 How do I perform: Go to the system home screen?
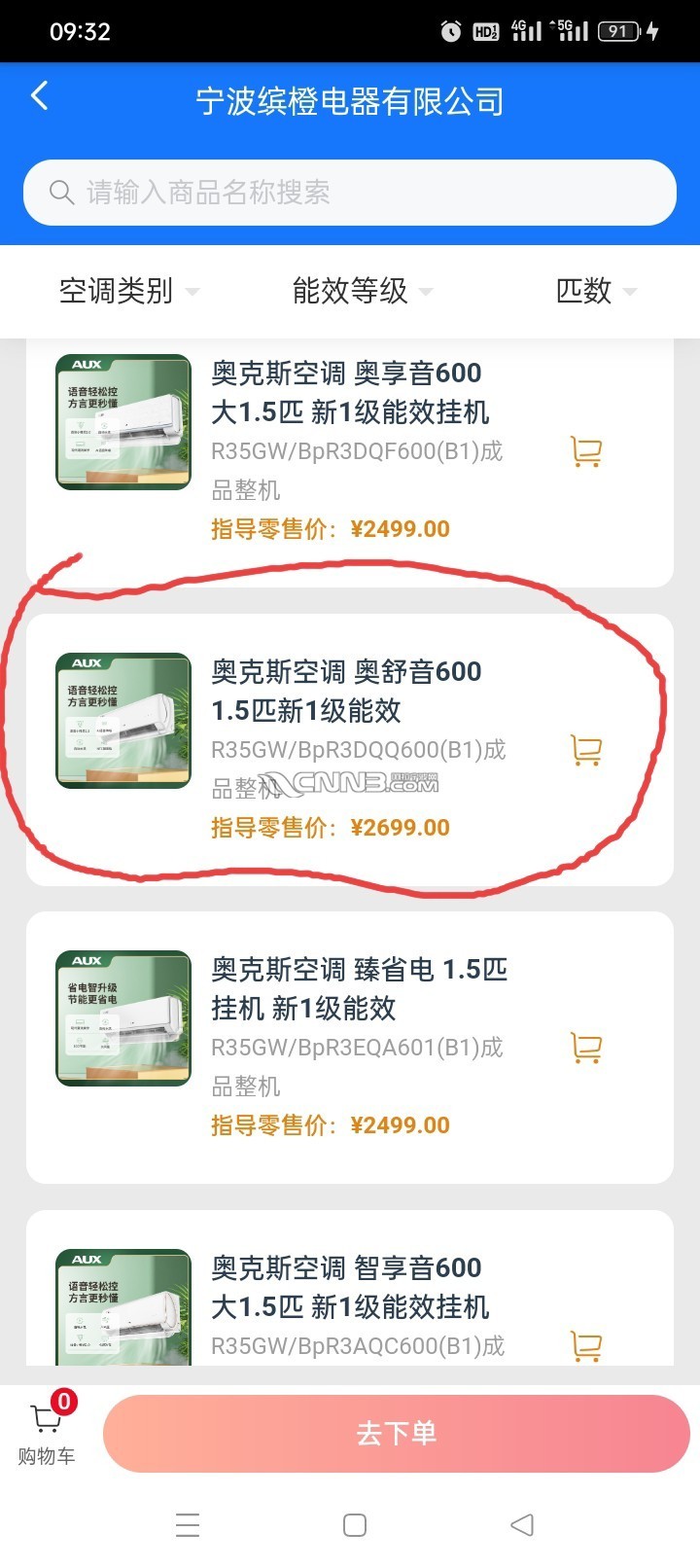[x=355, y=1524]
